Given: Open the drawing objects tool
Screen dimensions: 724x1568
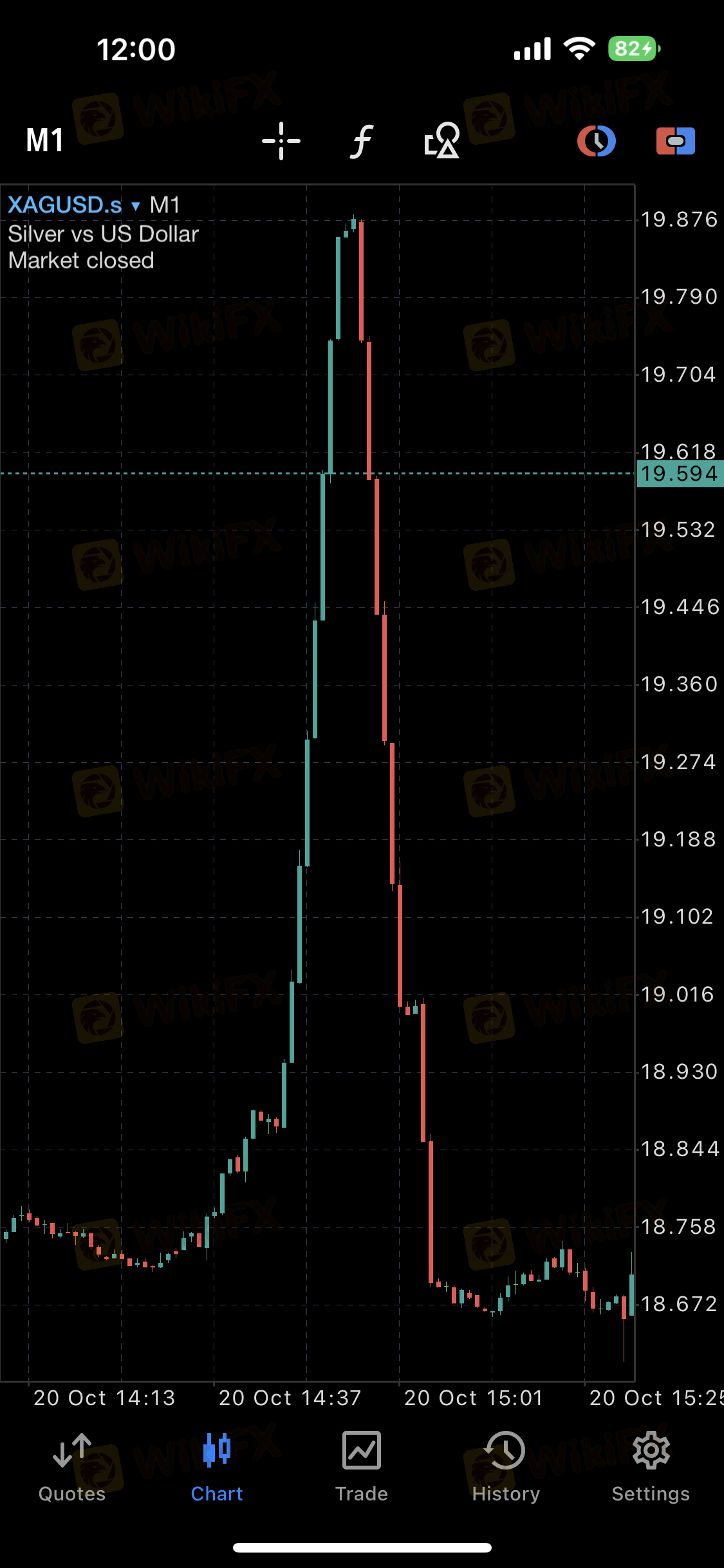Looking at the screenshot, I should click(442, 140).
